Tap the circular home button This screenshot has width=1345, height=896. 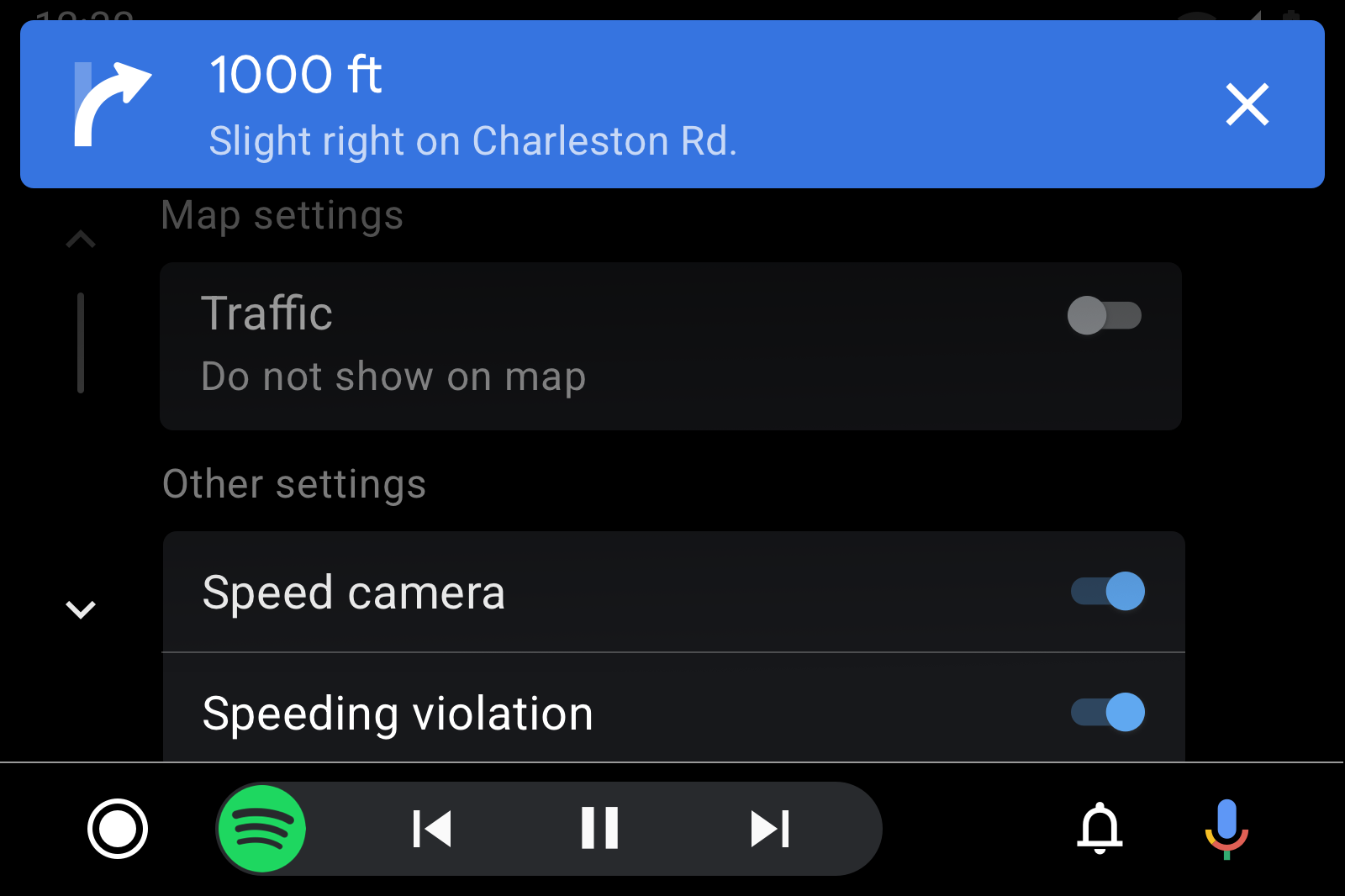pyautogui.click(x=118, y=829)
